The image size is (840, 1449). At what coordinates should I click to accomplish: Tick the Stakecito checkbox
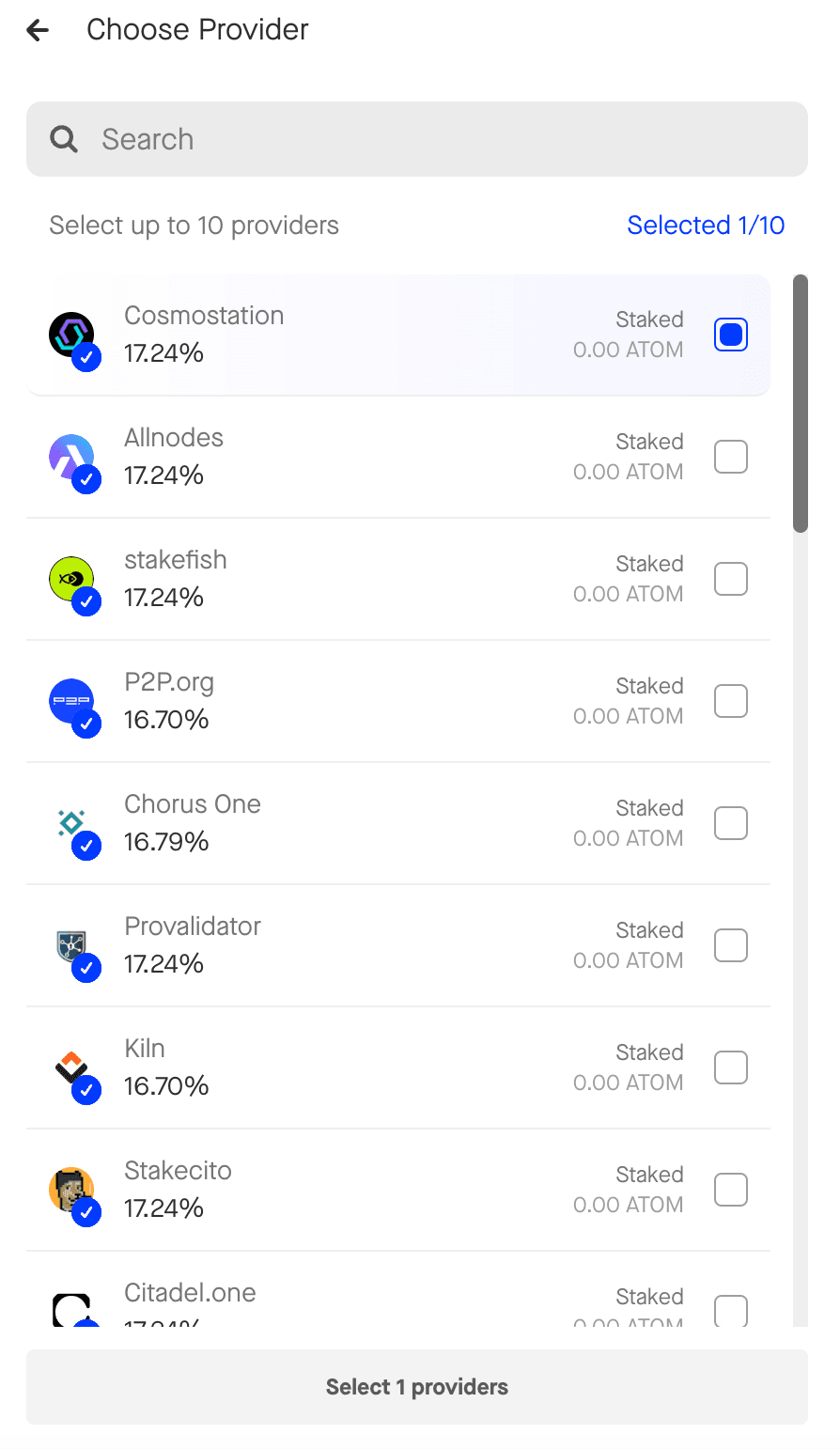[x=730, y=1190]
